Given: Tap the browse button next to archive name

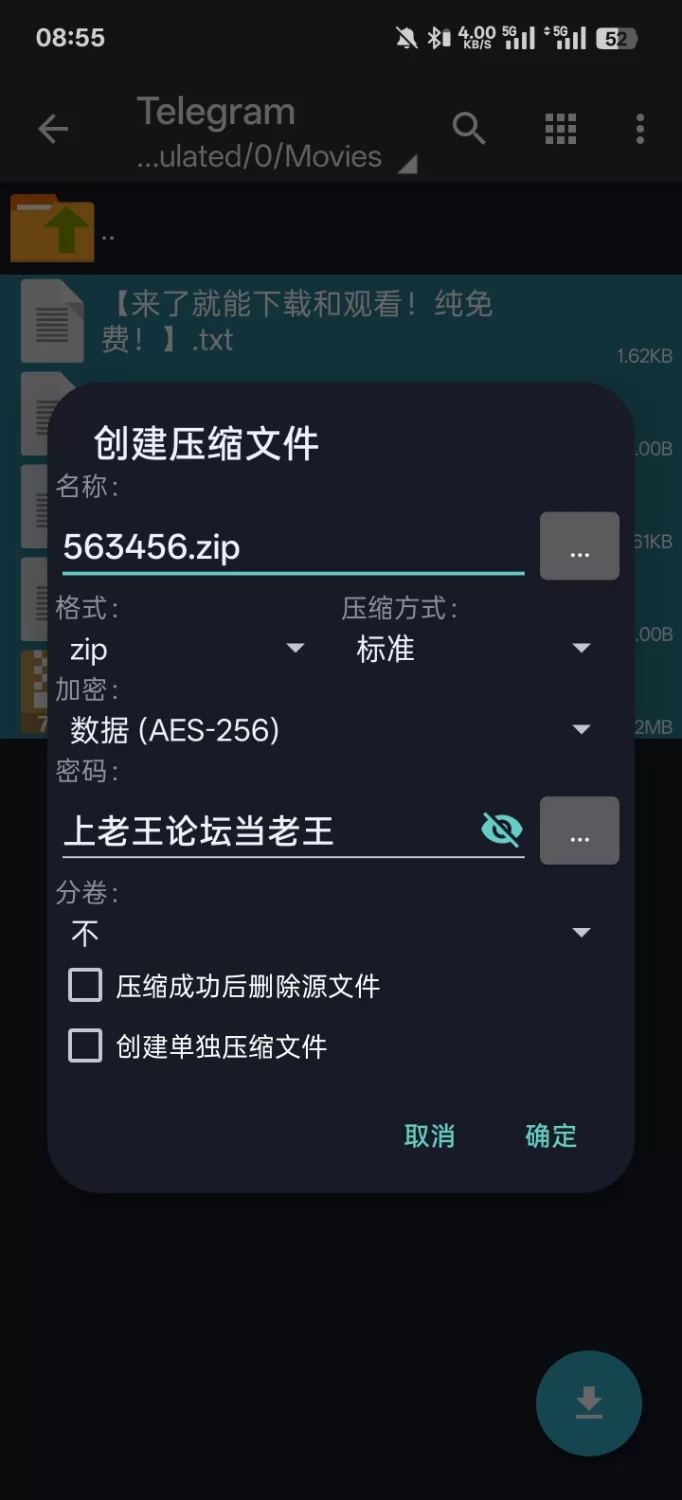Looking at the screenshot, I should click(x=580, y=546).
